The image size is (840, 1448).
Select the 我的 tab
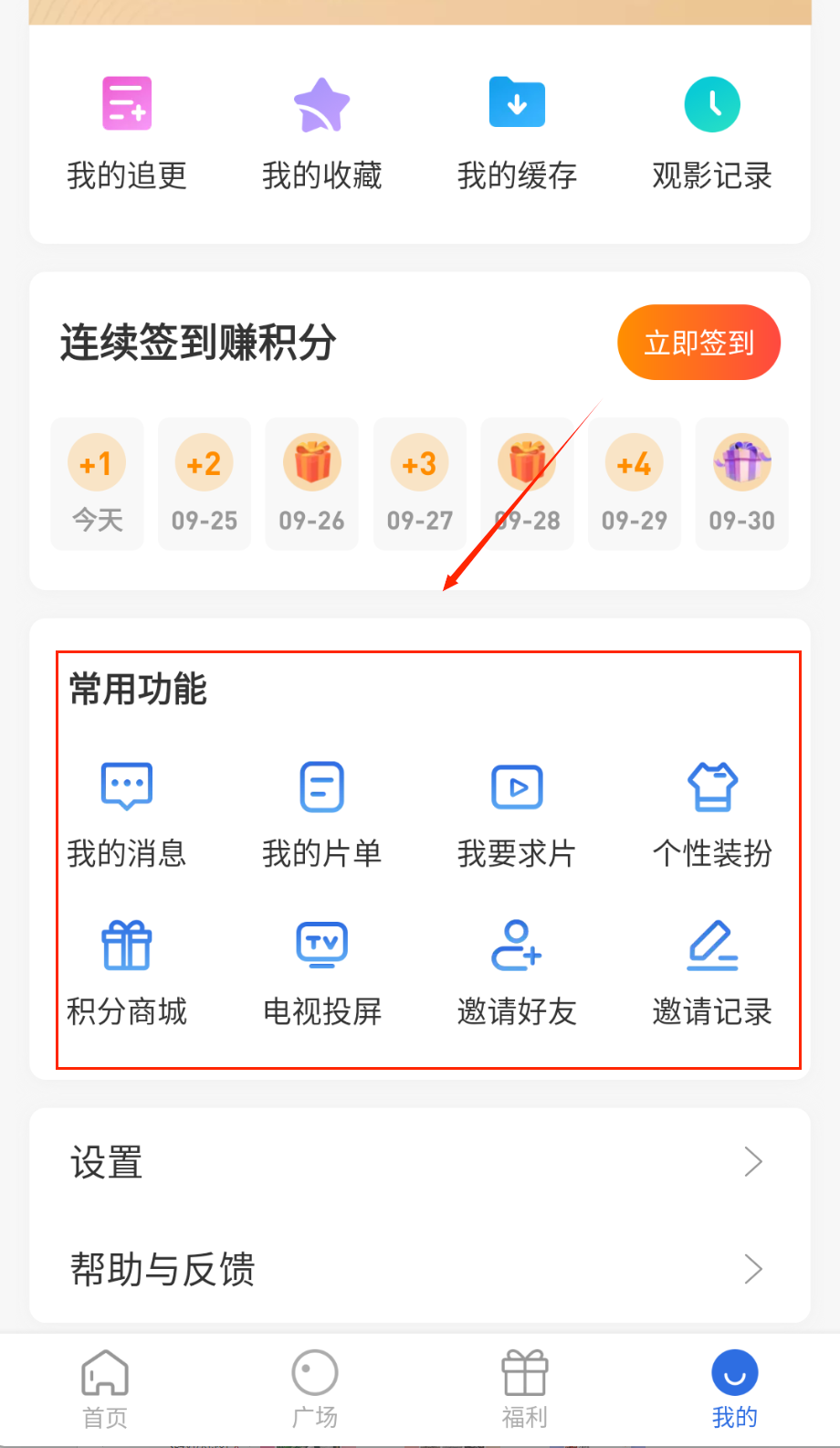[x=734, y=1389]
